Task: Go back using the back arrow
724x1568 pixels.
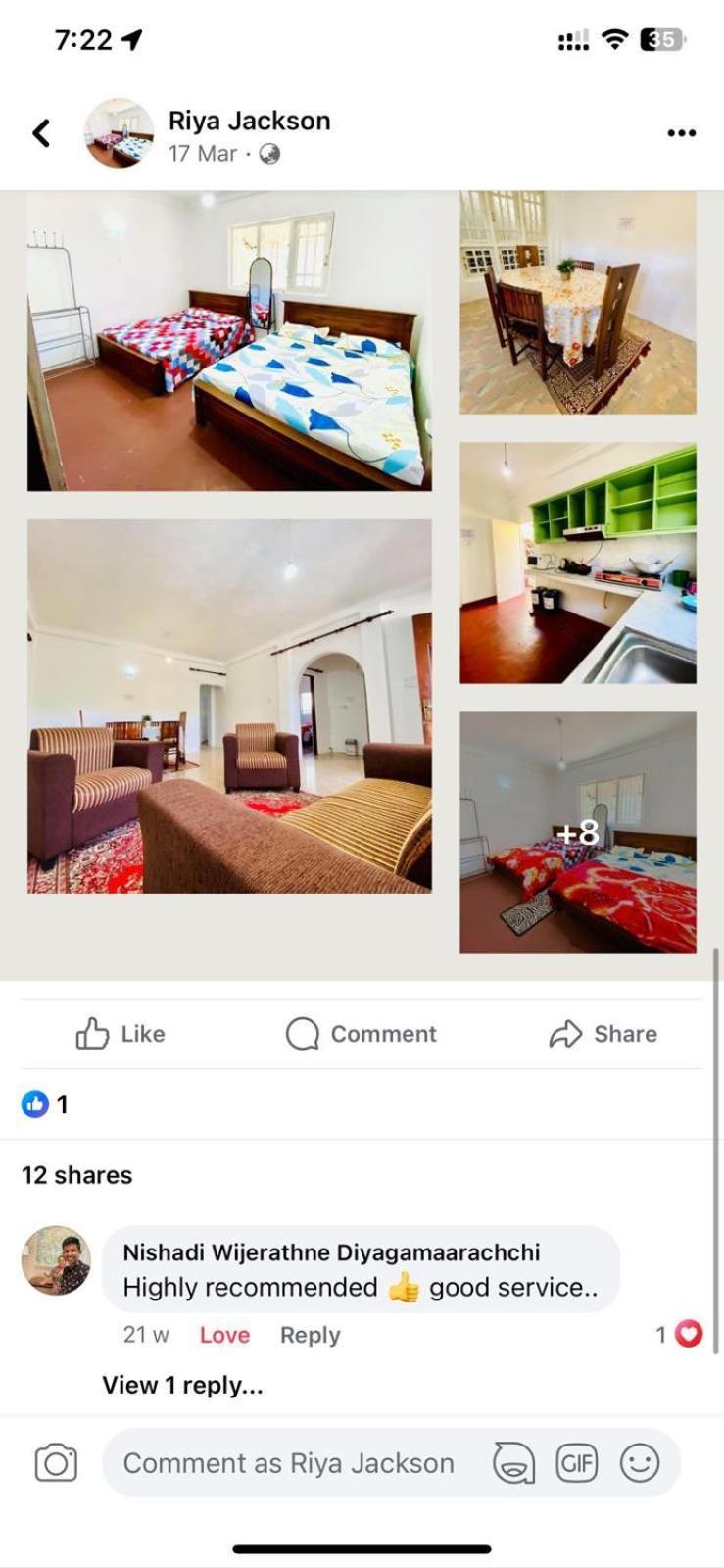Action: tap(41, 133)
